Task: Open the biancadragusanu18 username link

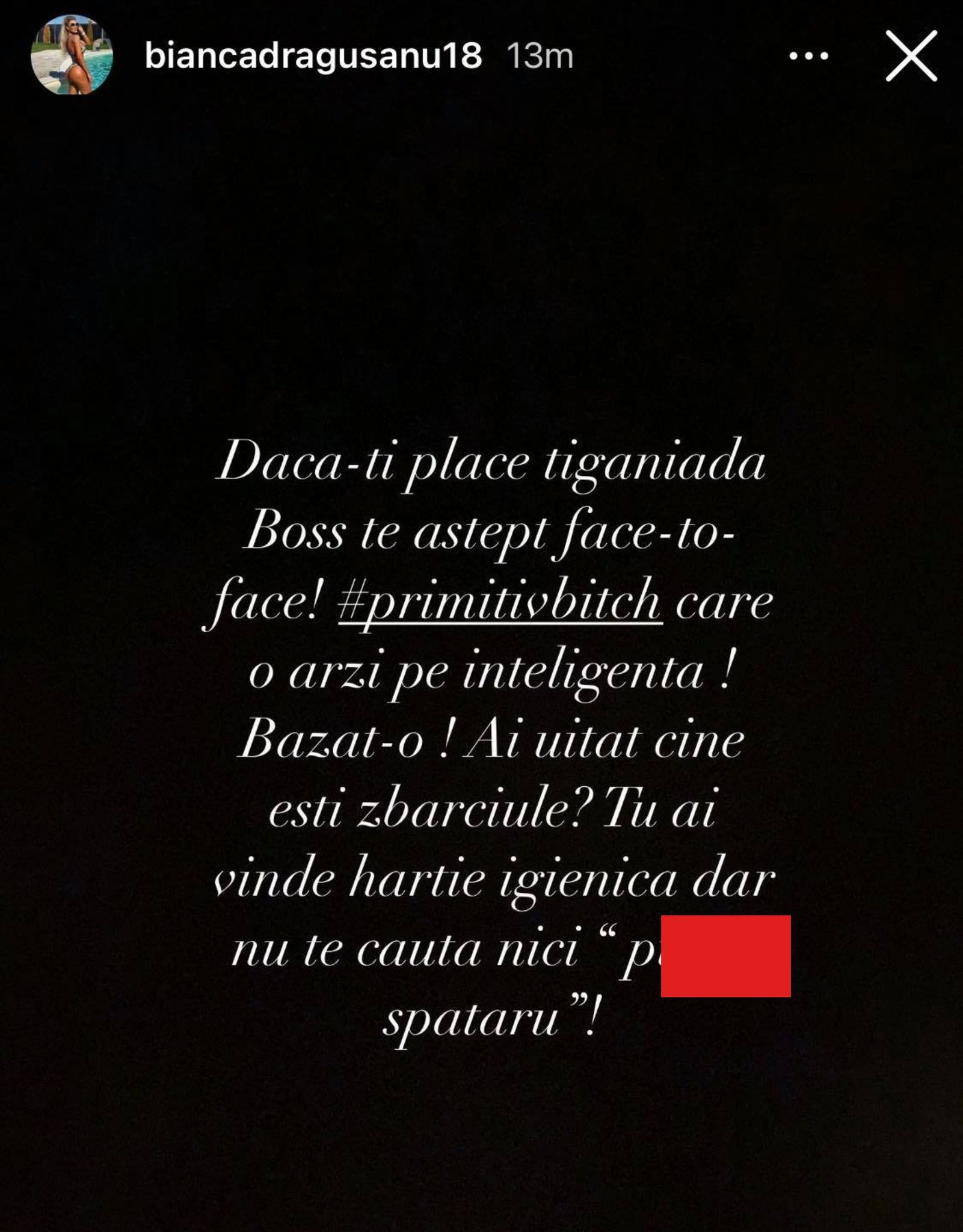Action: 313,57
